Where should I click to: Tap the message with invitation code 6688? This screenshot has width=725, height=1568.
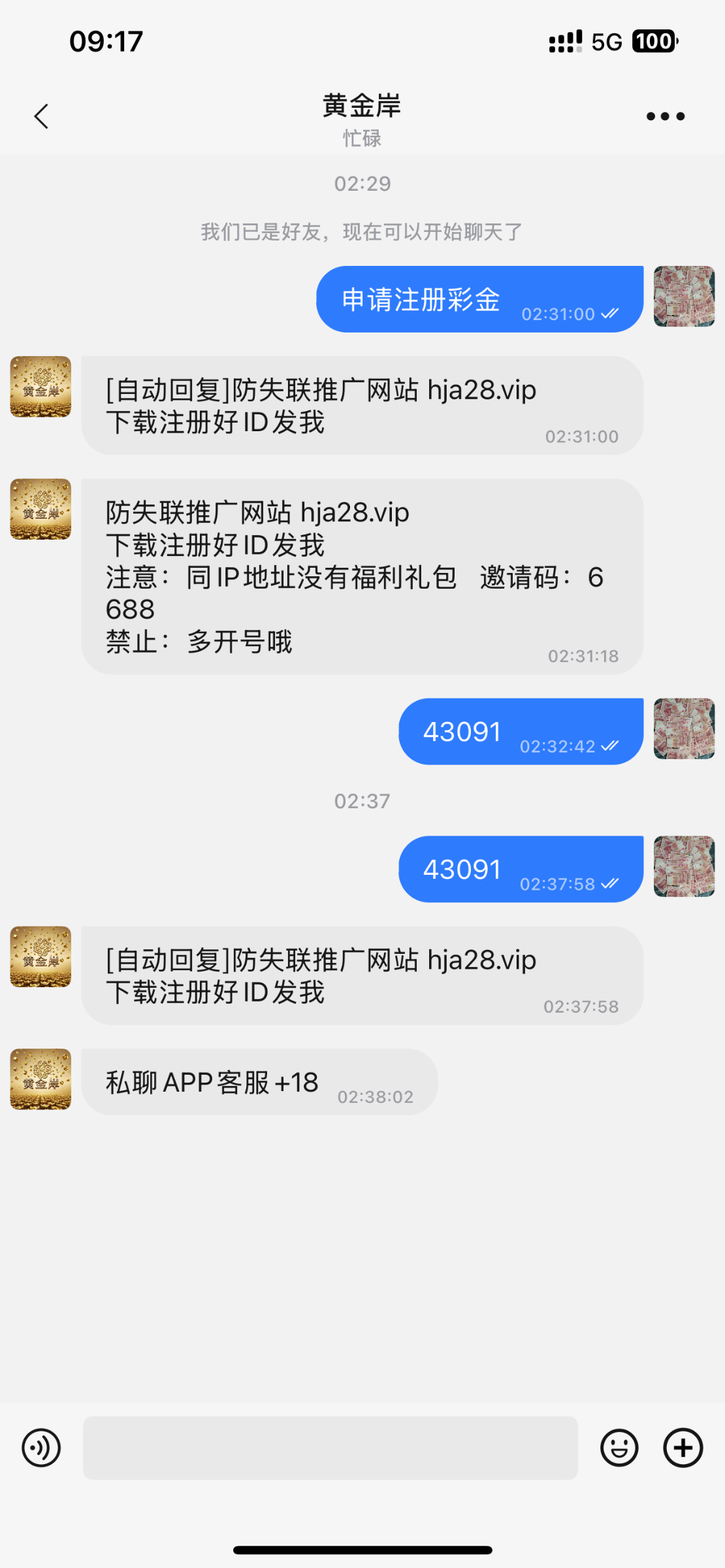point(359,575)
